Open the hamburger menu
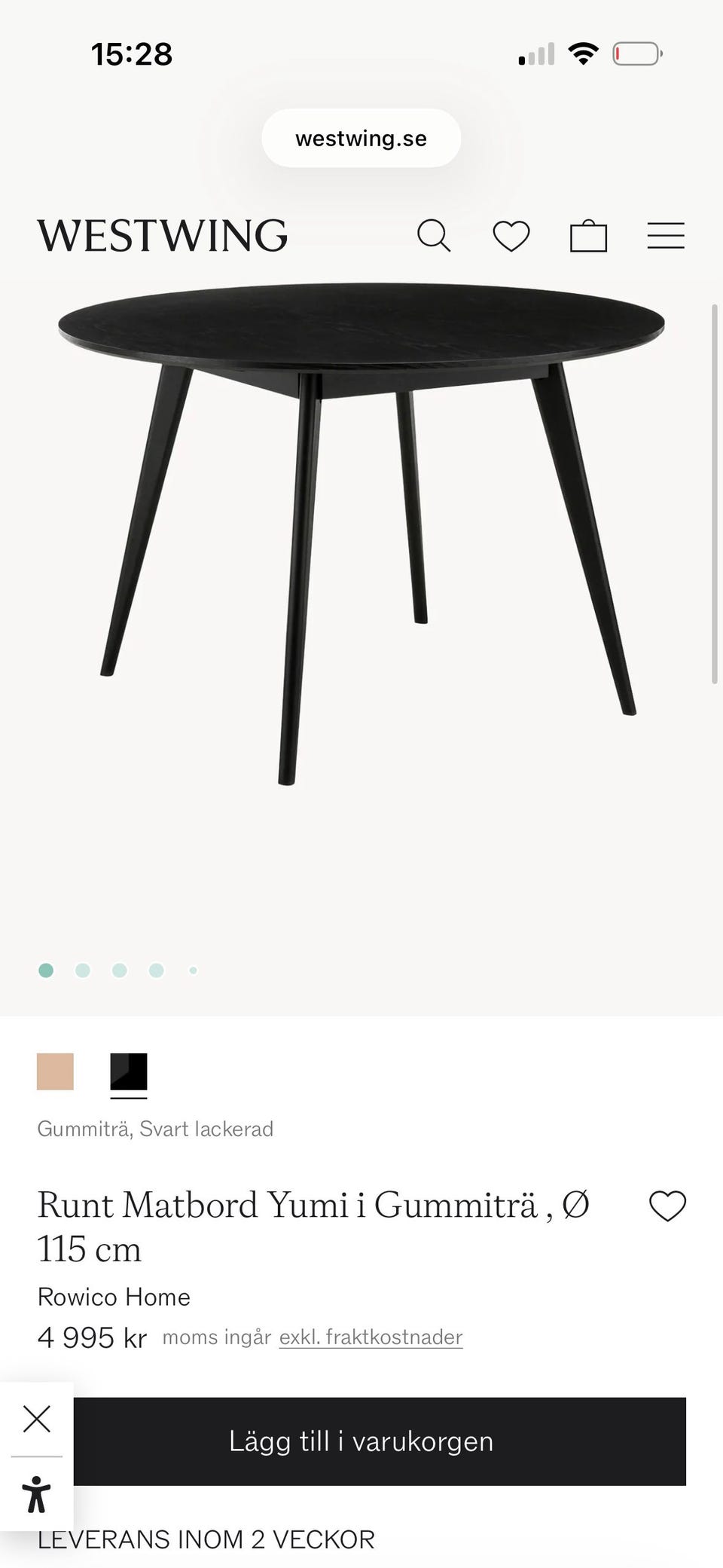The width and height of the screenshot is (723, 1568). point(666,236)
